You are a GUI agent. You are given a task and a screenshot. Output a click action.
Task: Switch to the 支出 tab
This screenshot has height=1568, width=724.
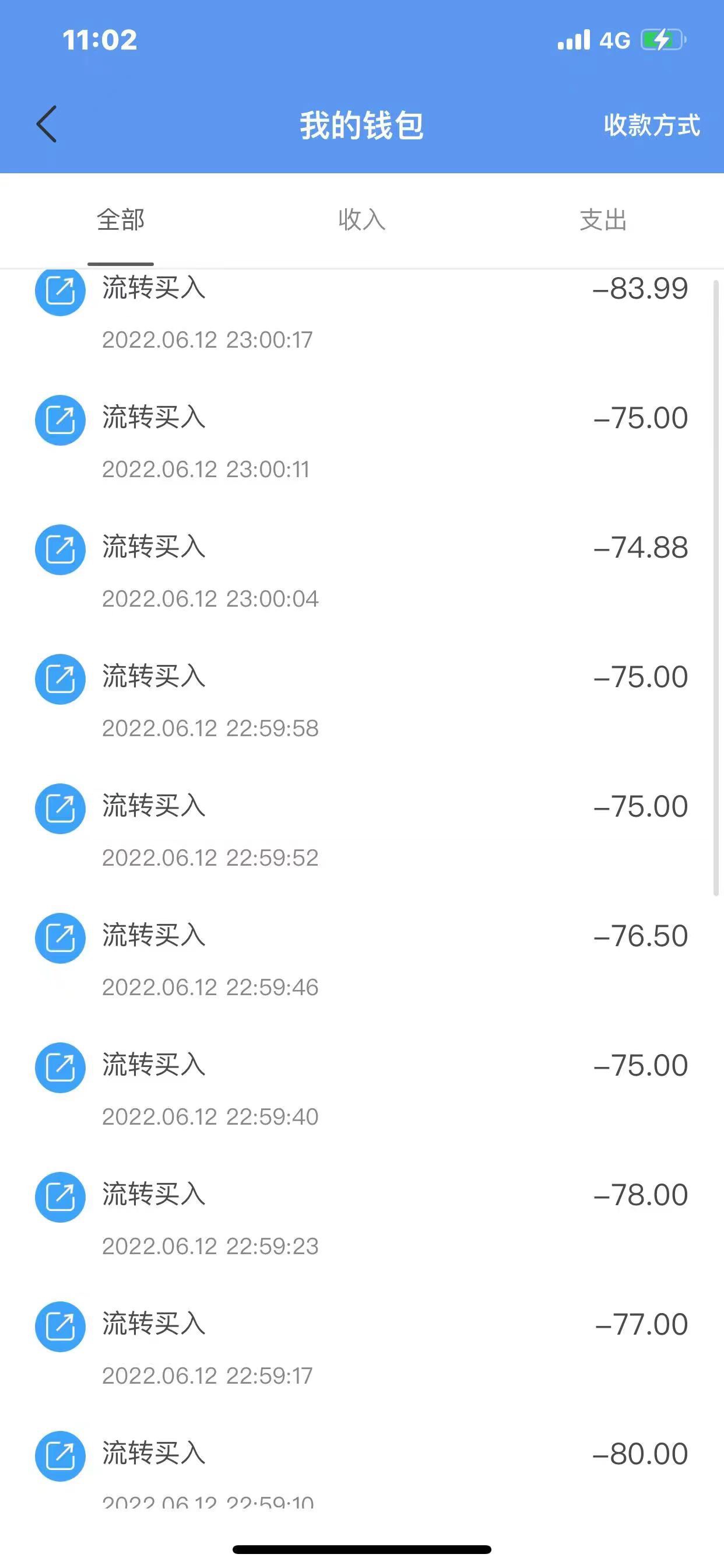603,220
